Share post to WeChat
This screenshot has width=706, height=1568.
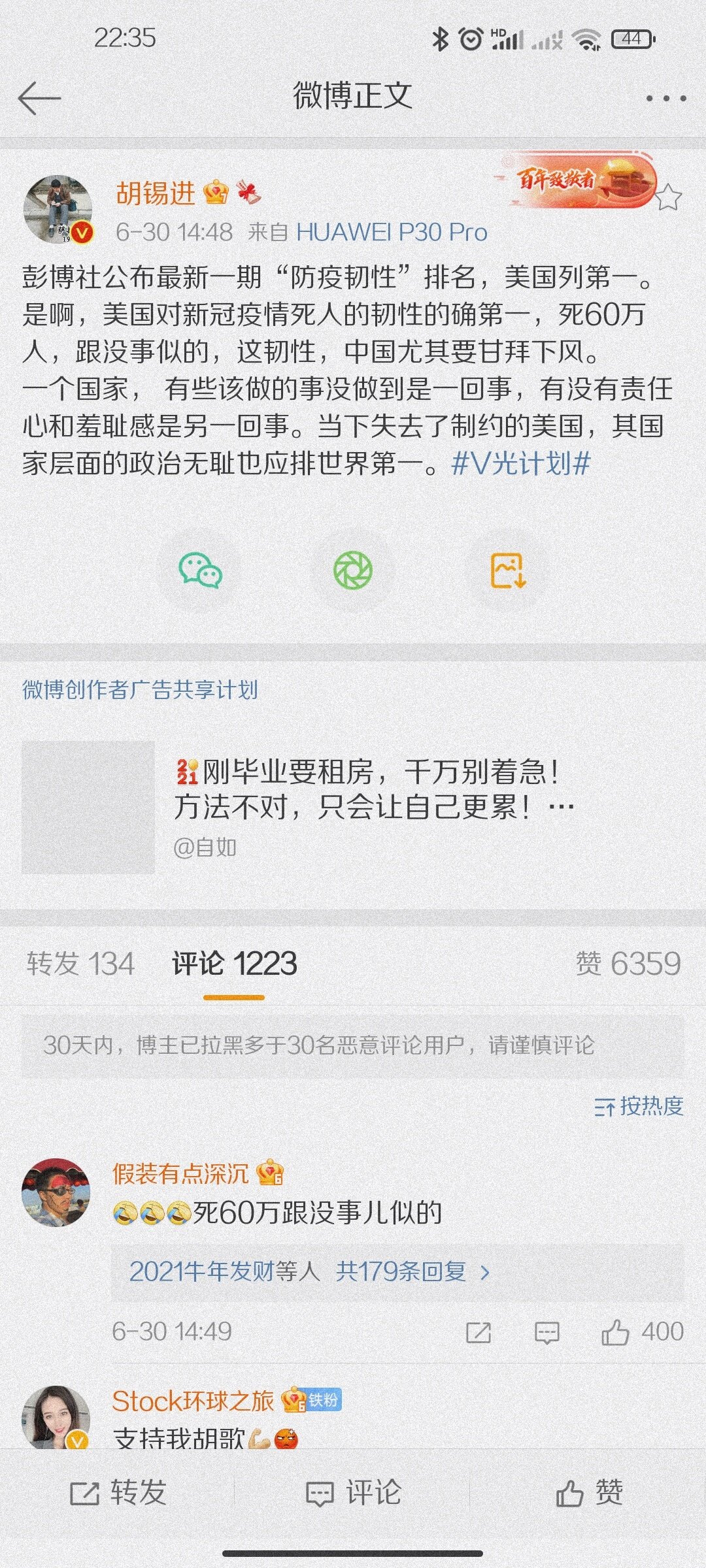(200, 571)
